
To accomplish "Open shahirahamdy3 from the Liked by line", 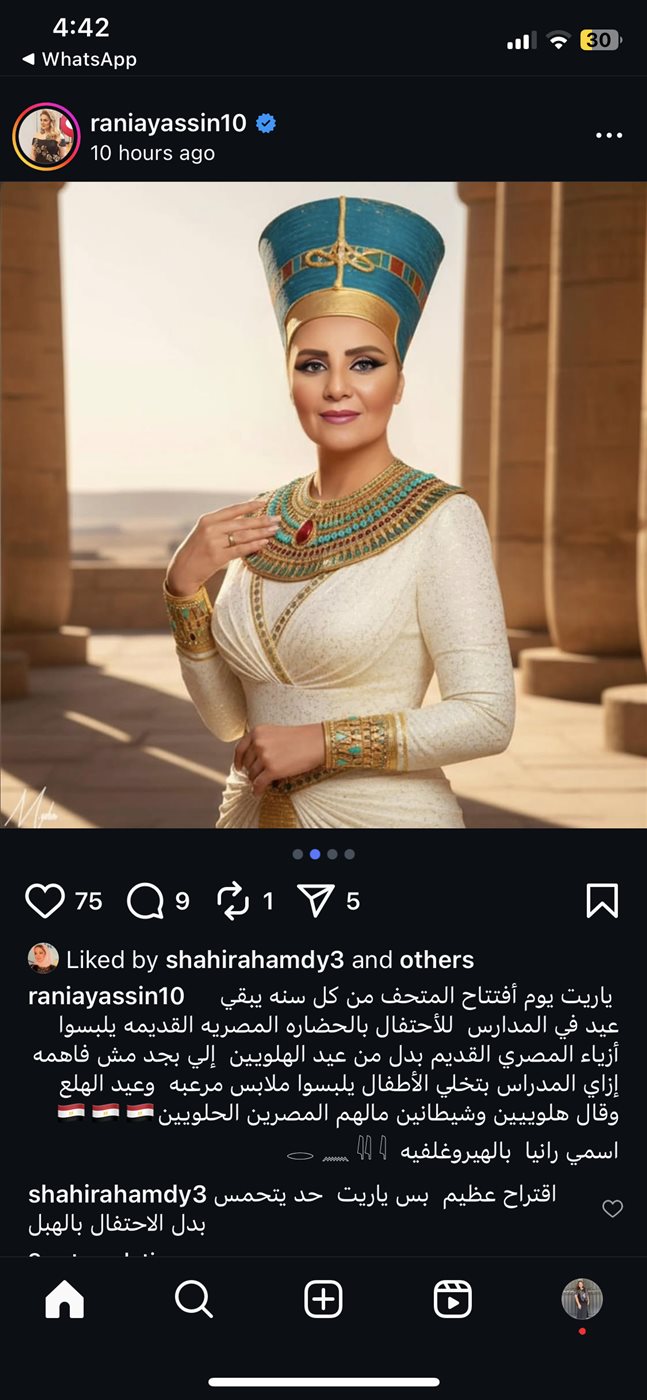I will [x=254, y=960].
